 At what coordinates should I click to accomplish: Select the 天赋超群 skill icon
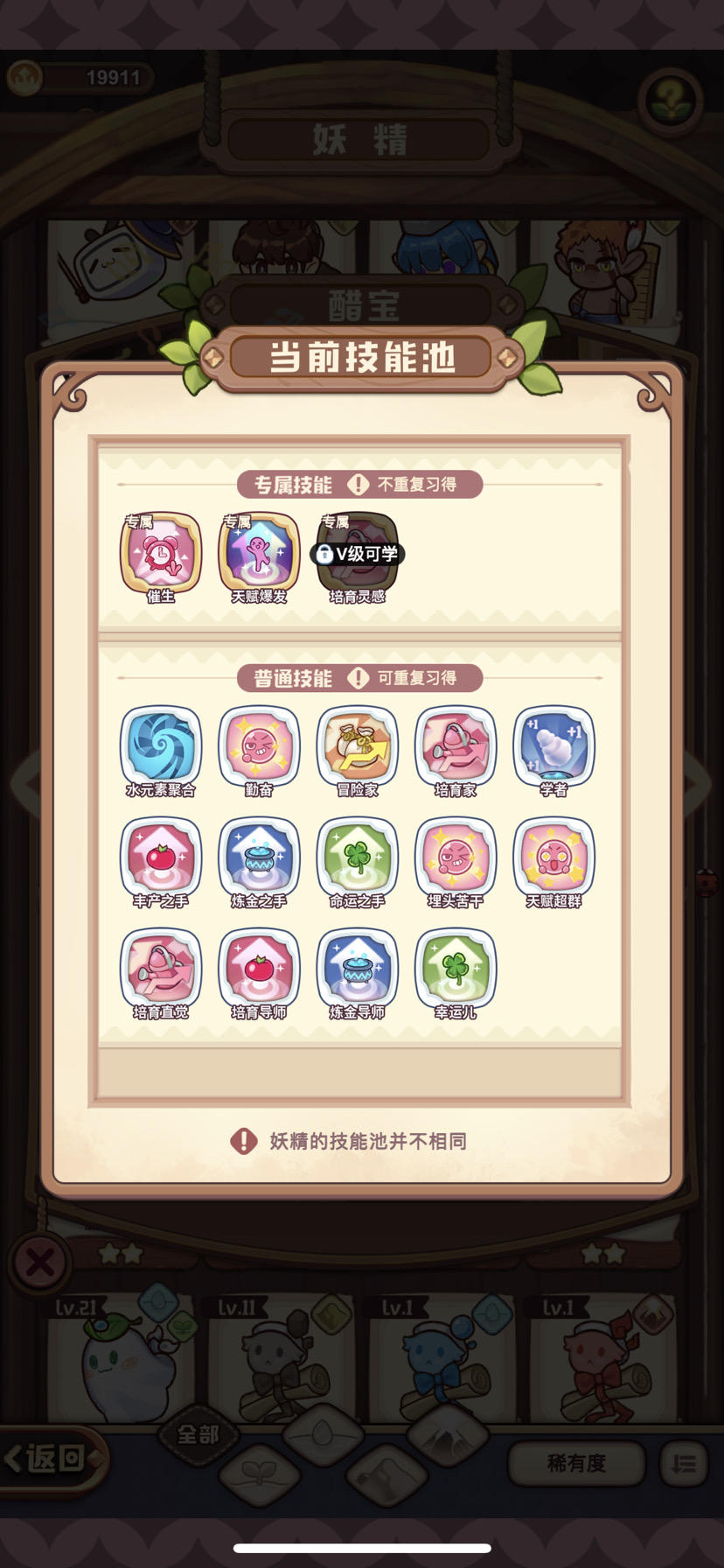coord(553,860)
